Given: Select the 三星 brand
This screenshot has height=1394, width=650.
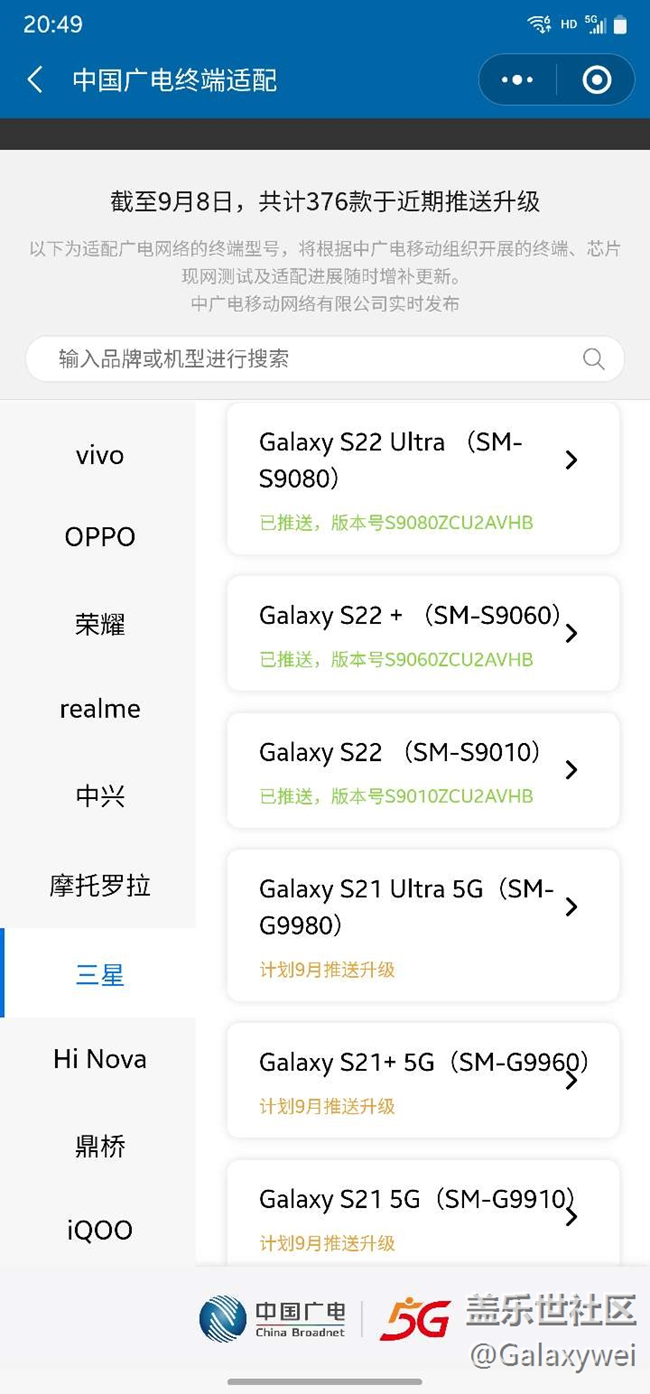Looking at the screenshot, I should coord(99,973).
